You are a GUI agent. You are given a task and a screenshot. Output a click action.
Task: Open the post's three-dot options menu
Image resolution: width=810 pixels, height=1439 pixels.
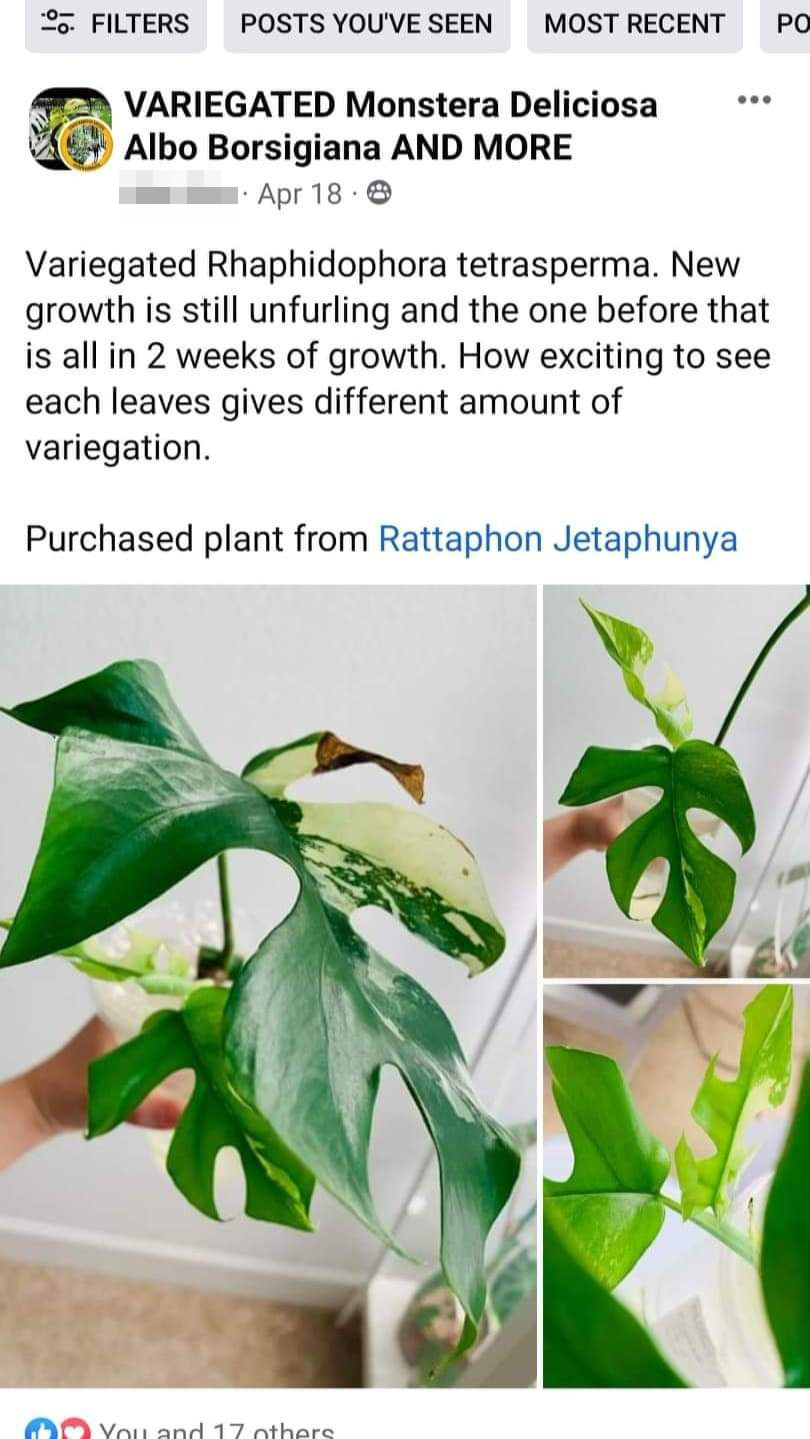753,100
